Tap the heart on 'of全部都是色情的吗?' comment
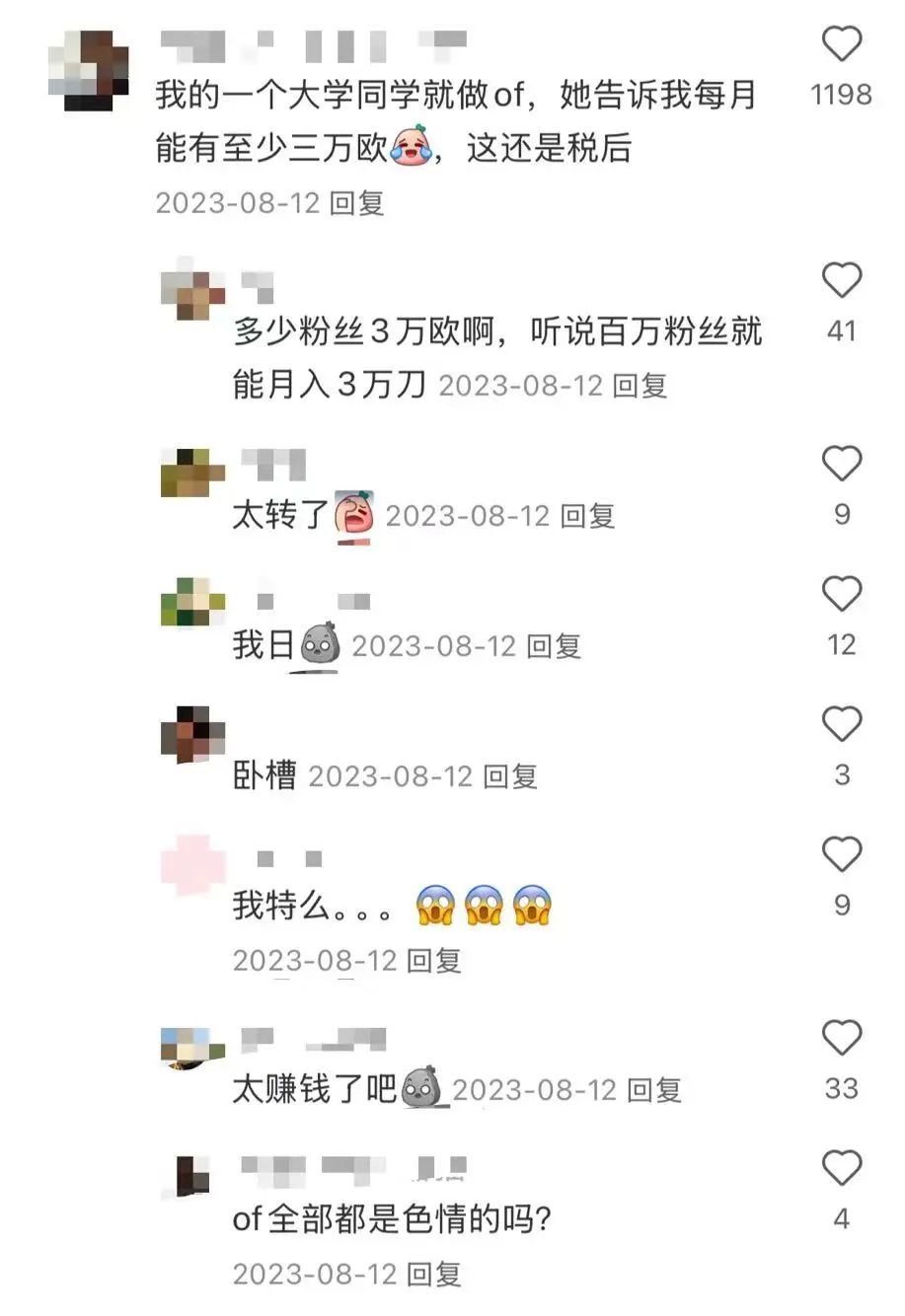Viewport: 905px width, 1316px height. (841, 1169)
